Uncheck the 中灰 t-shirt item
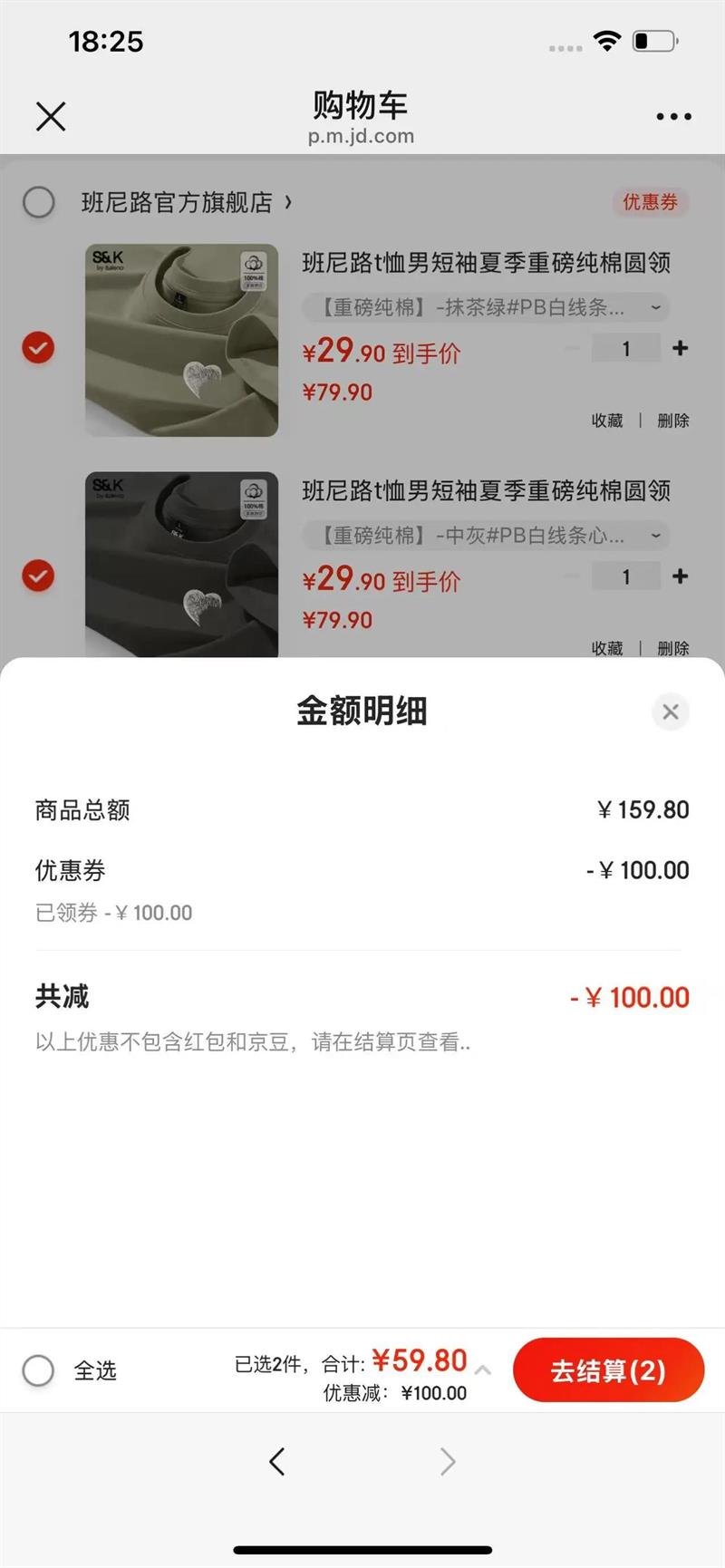 [x=38, y=576]
